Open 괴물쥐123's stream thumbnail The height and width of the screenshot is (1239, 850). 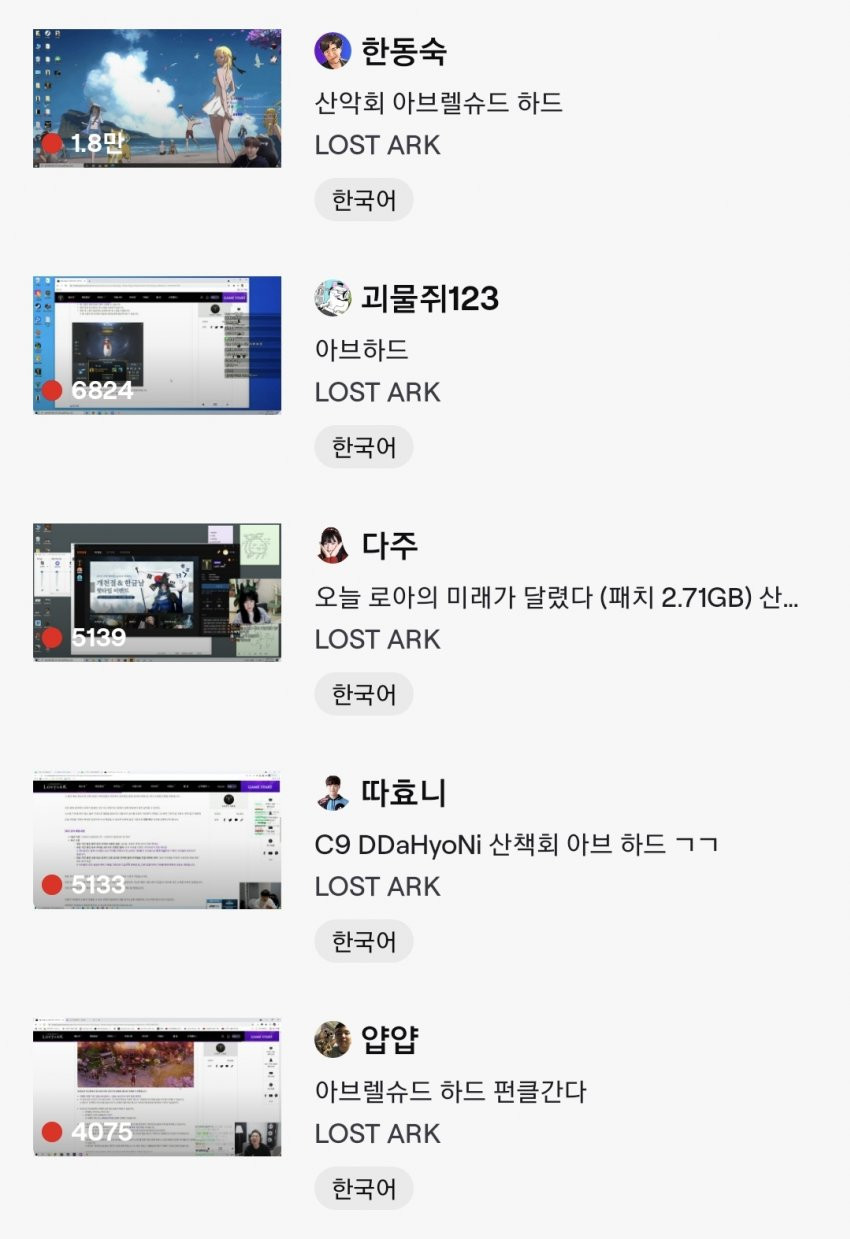click(157, 345)
